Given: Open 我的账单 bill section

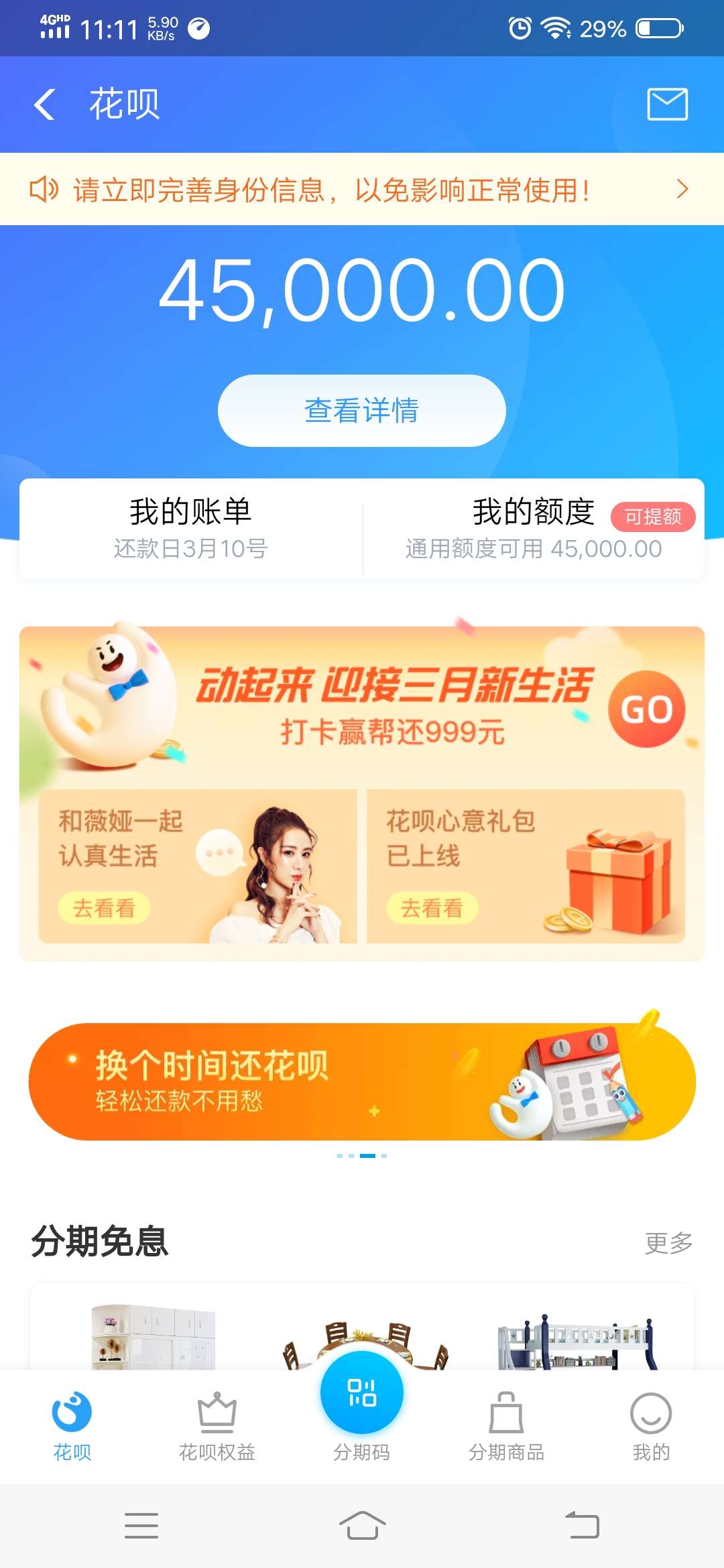Looking at the screenshot, I should [191, 529].
